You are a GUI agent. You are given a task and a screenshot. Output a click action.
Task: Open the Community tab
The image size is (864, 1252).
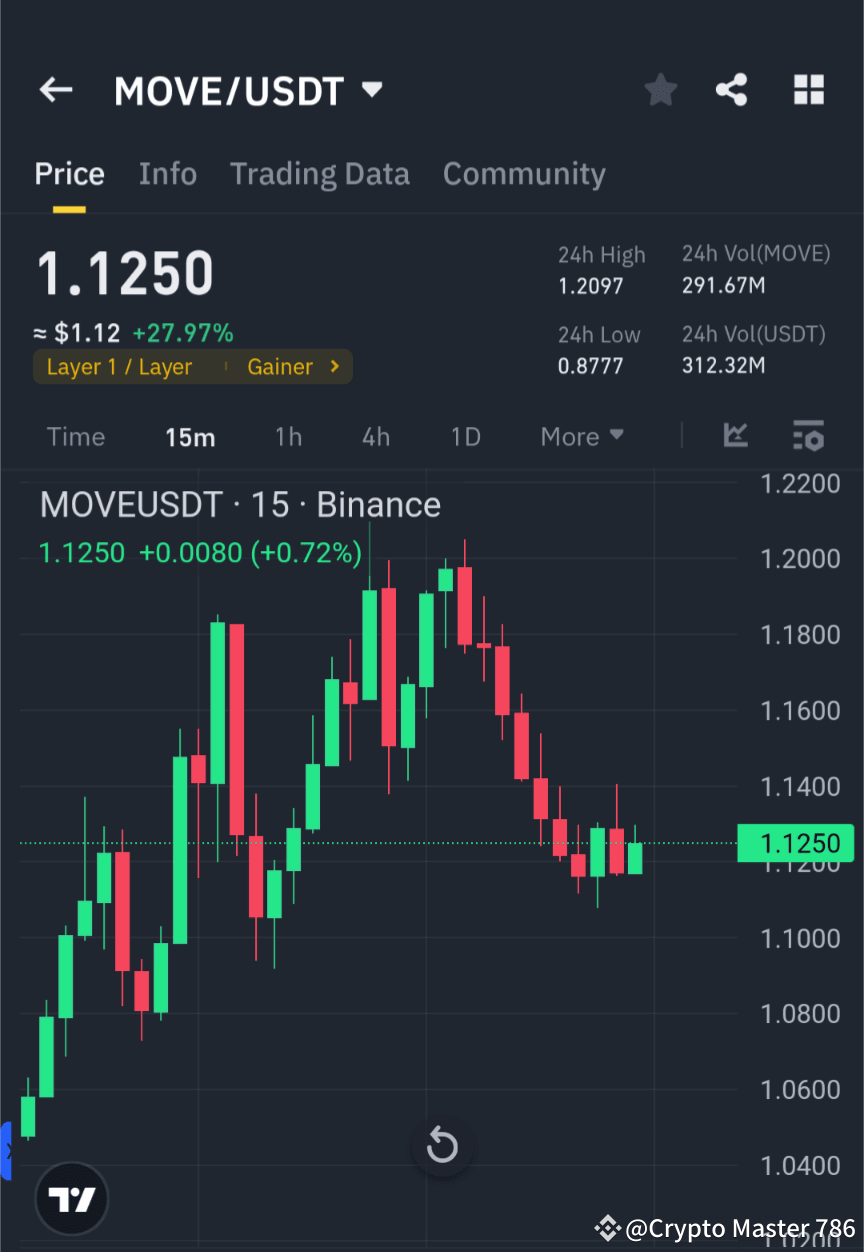tap(524, 173)
